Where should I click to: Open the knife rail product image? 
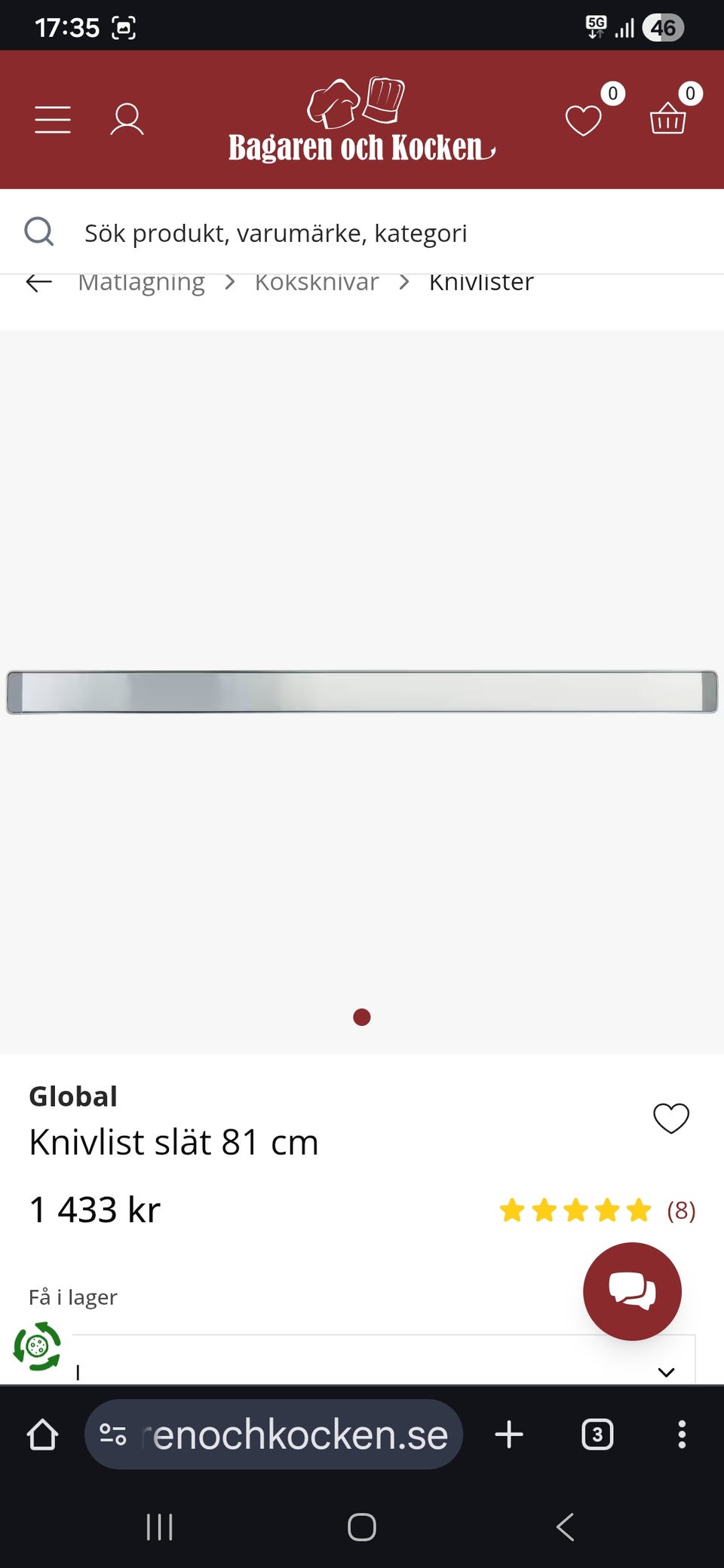click(362, 691)
